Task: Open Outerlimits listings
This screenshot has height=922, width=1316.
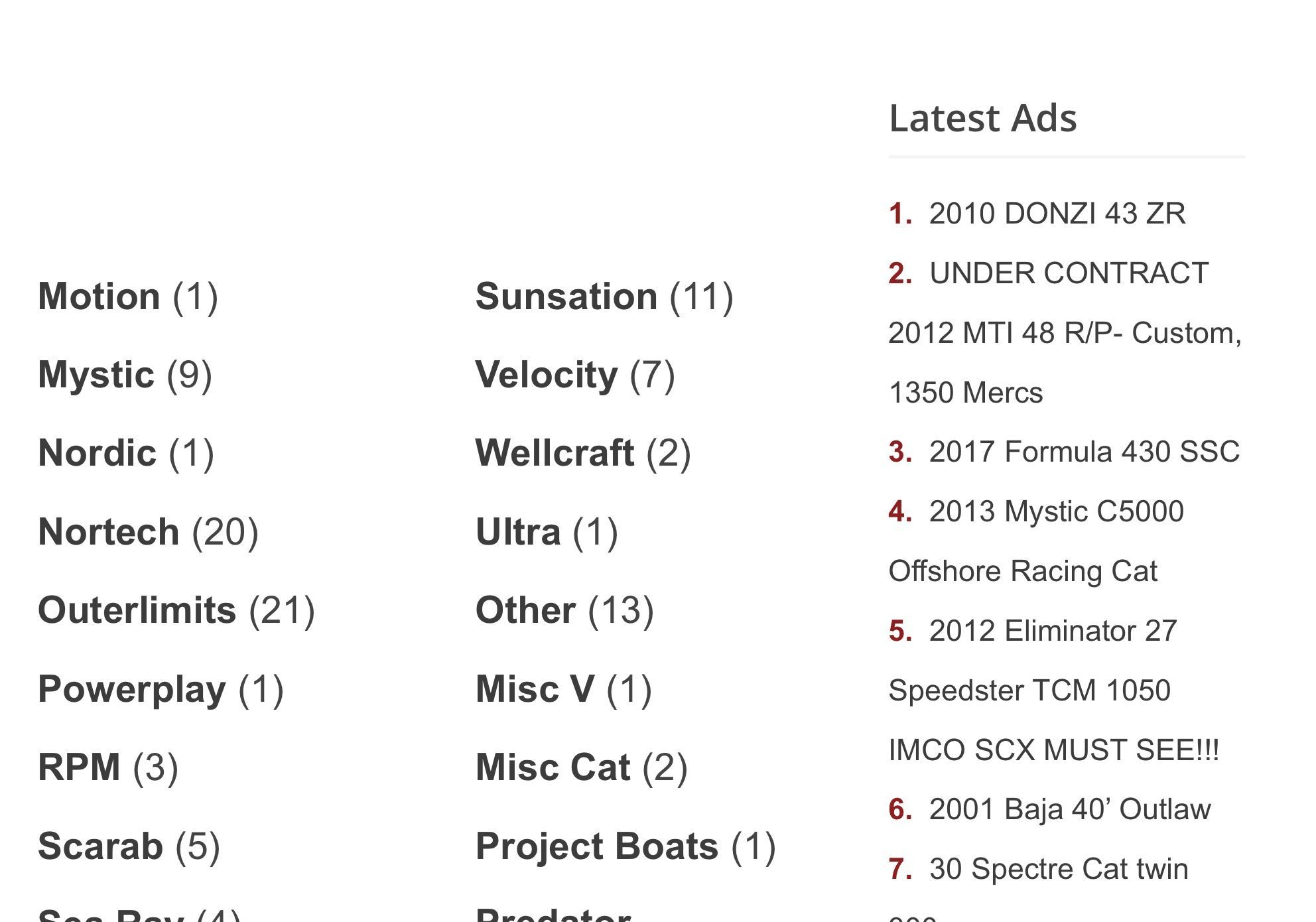Action: pyautogui.click(x=137, y=610)
